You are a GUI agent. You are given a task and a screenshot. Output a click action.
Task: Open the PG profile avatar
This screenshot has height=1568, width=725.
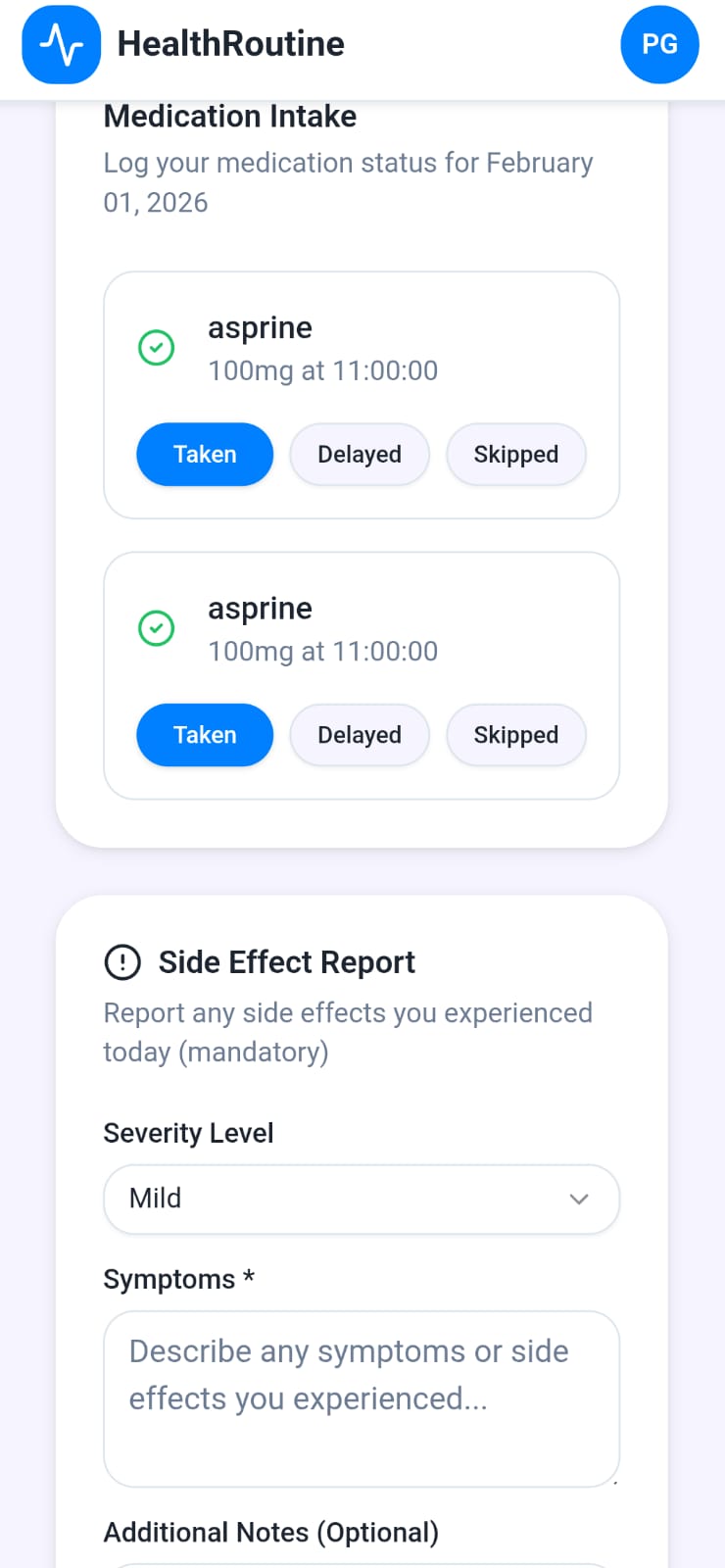pyautogui.click(x=659, y=44)
